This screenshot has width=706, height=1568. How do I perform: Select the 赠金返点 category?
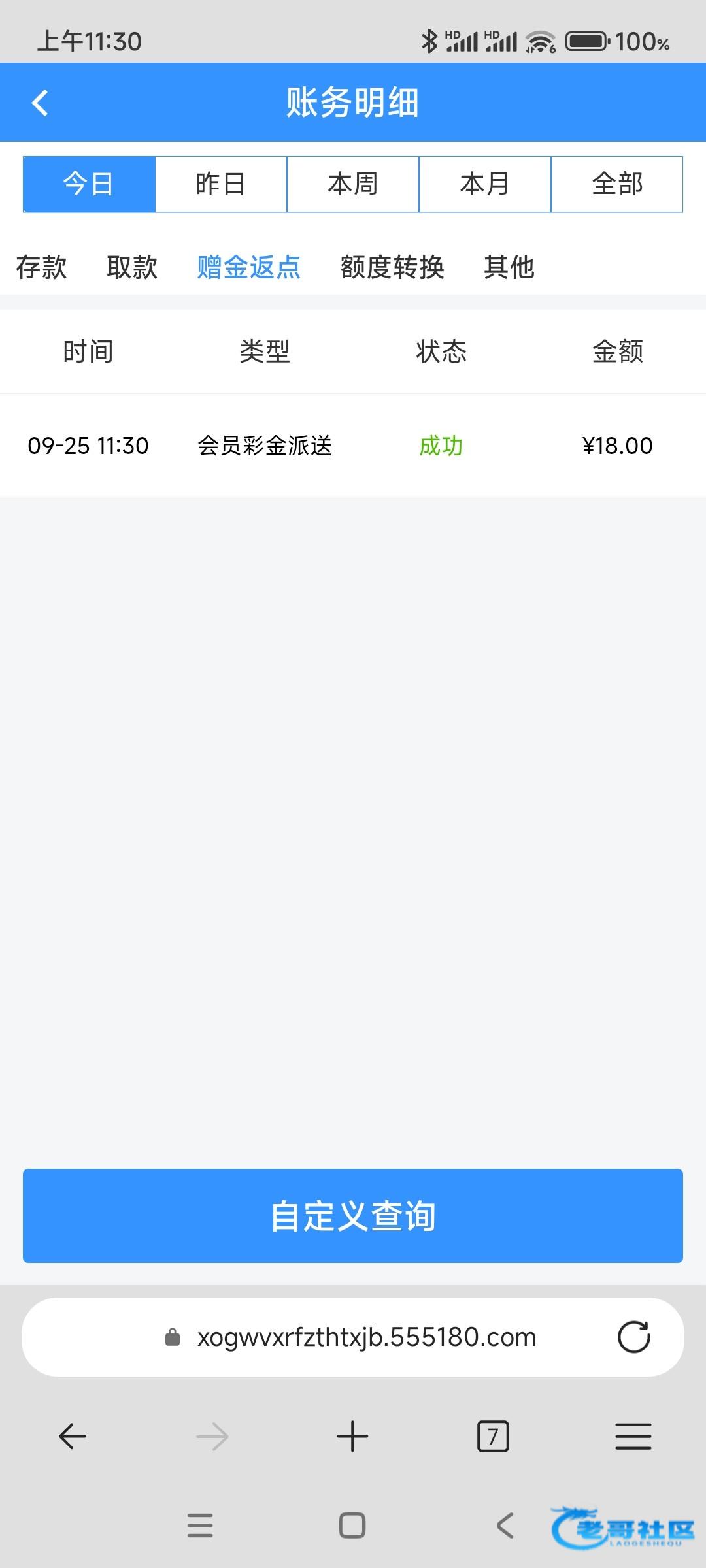coord(248,267)
